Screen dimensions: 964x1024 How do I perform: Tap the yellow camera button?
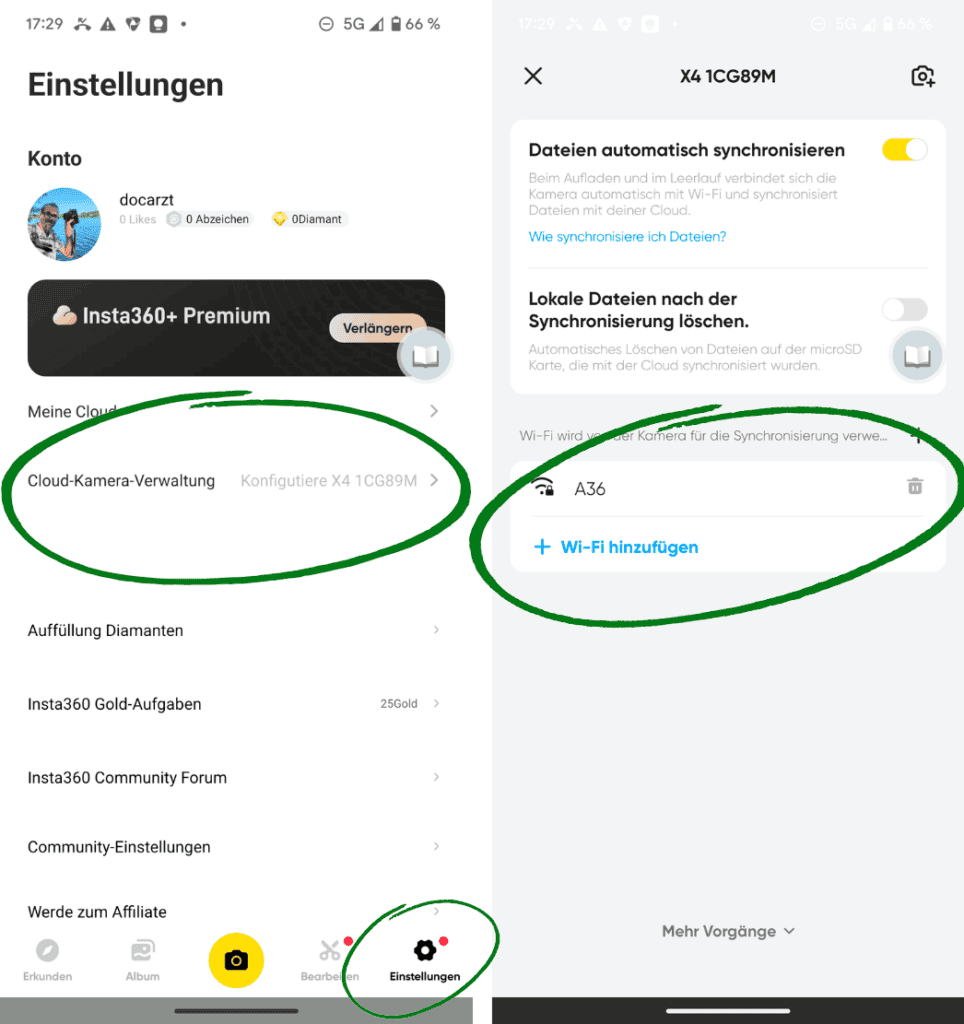pos(236,961)
